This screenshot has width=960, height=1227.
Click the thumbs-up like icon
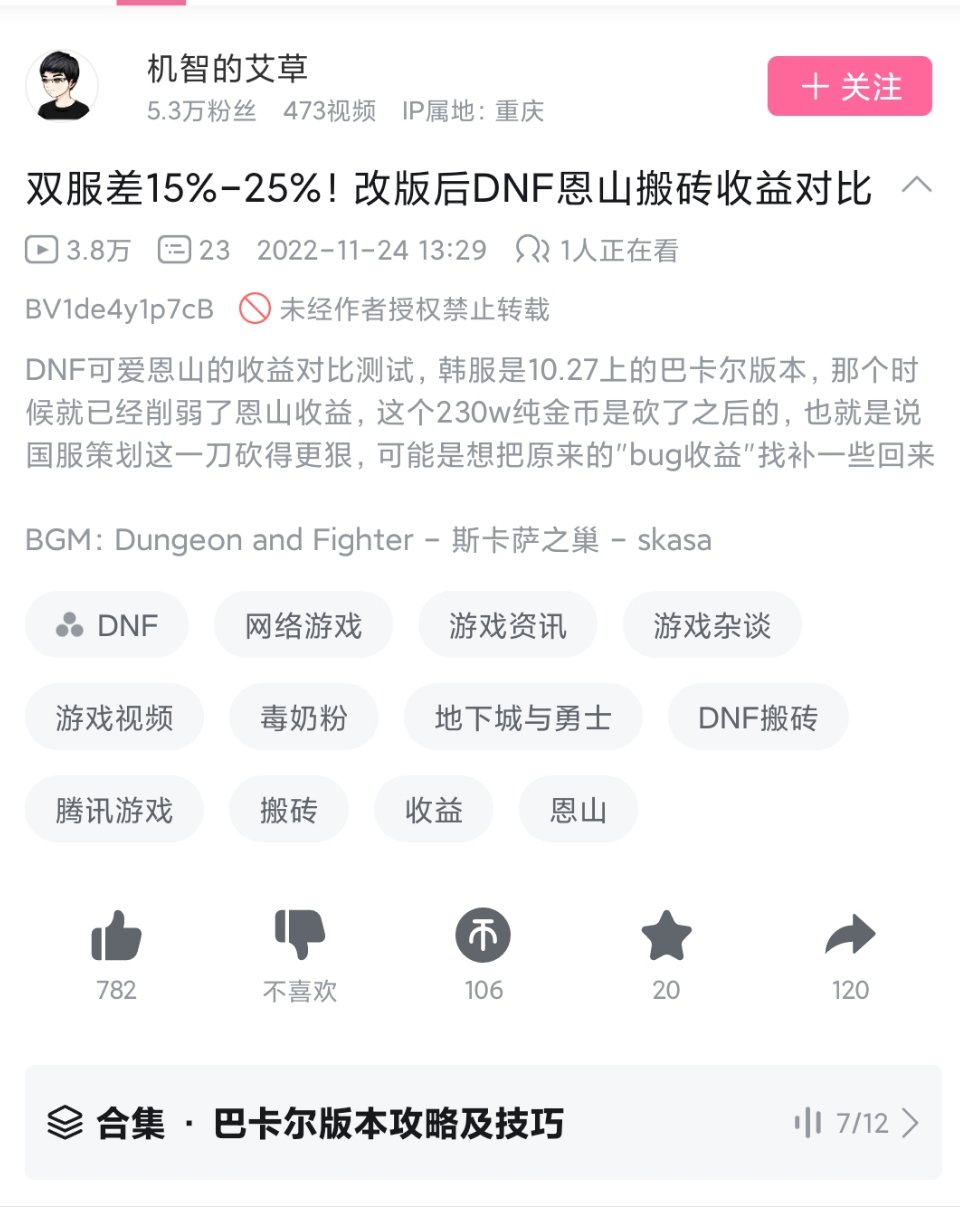117,938
